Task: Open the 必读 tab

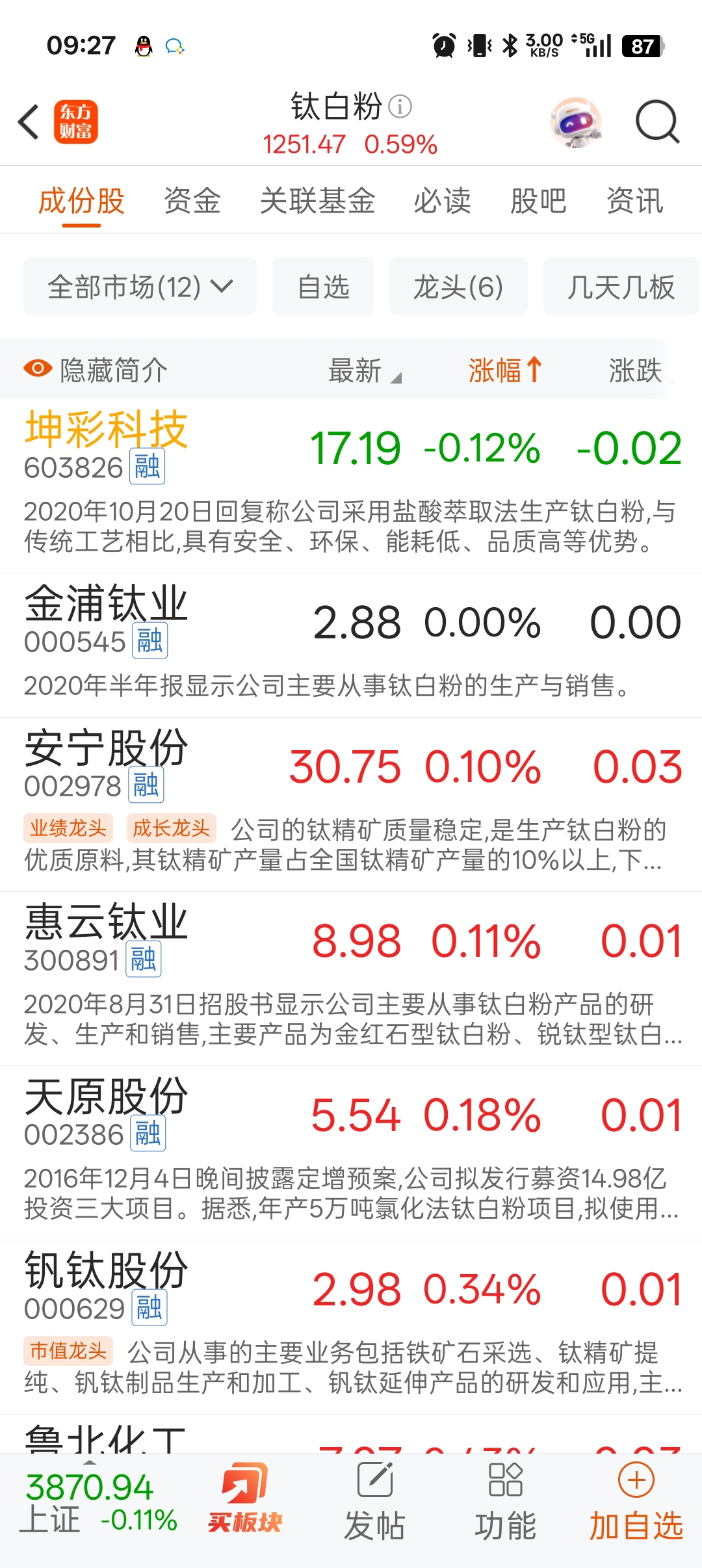Action: (x=442, y=200)
